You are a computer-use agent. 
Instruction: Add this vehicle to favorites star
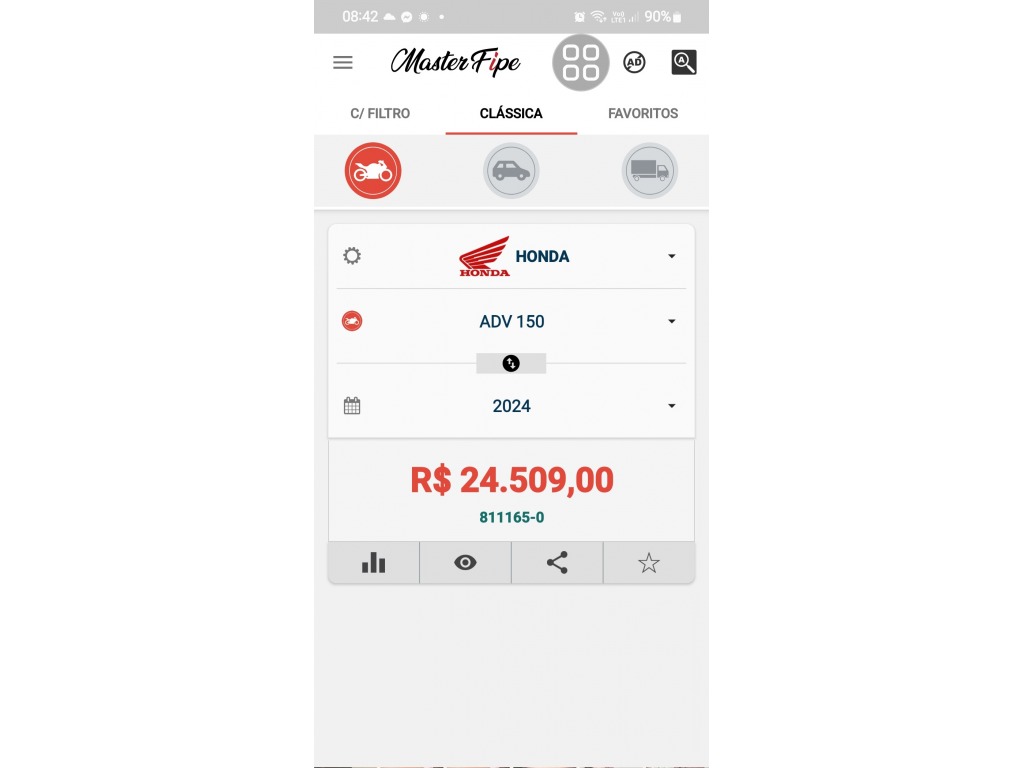click(649, 563)
